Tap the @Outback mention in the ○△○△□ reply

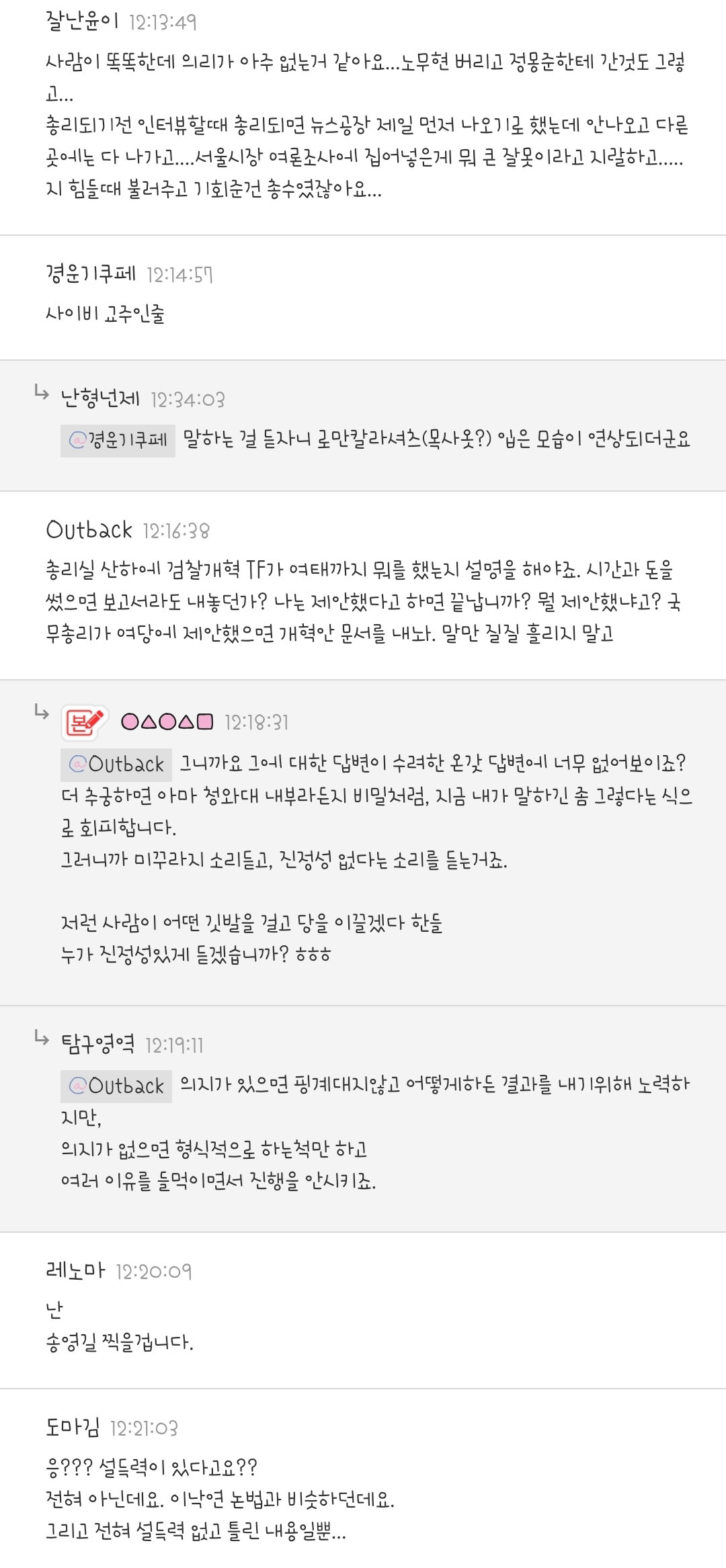(x=116, y=765)
